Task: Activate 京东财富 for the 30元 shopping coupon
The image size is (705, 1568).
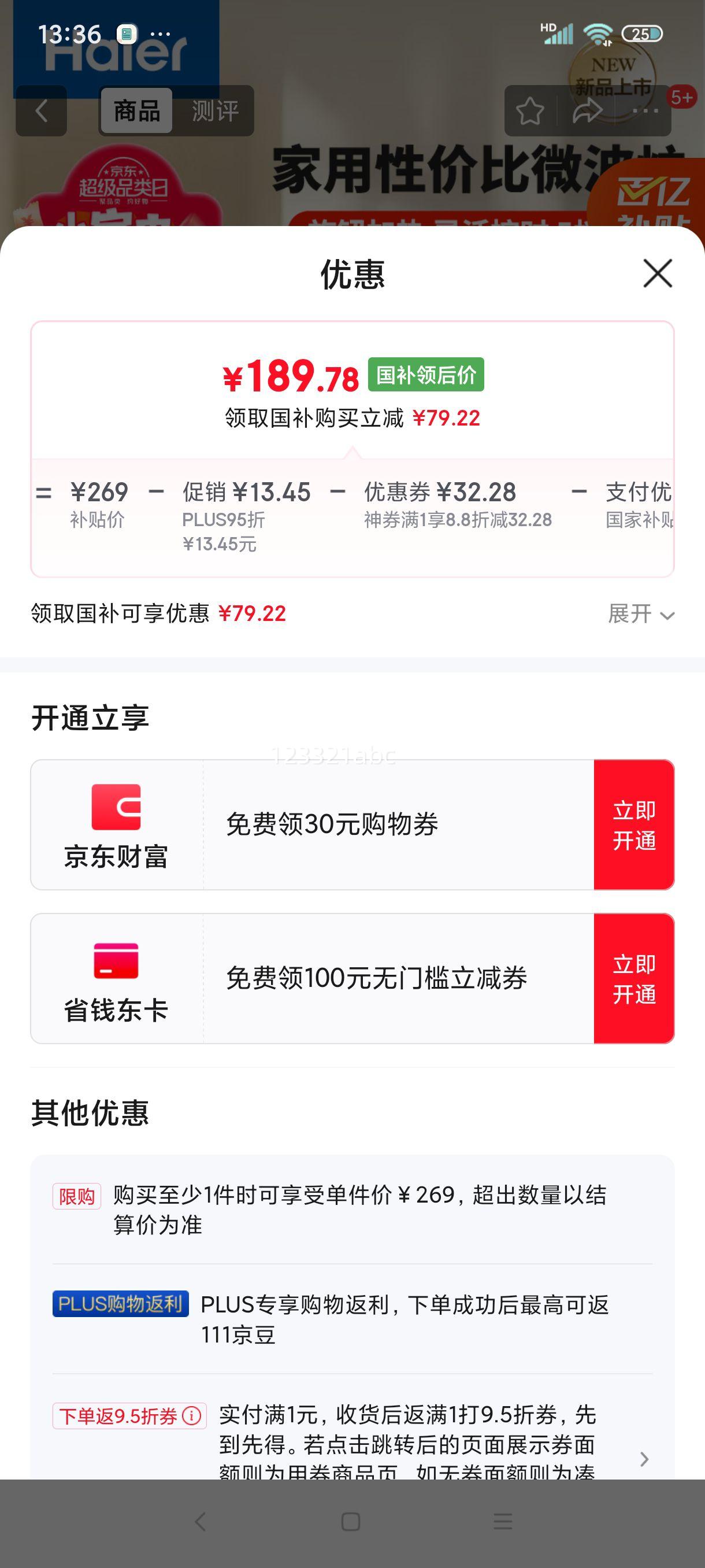Action: pos(634,825)
